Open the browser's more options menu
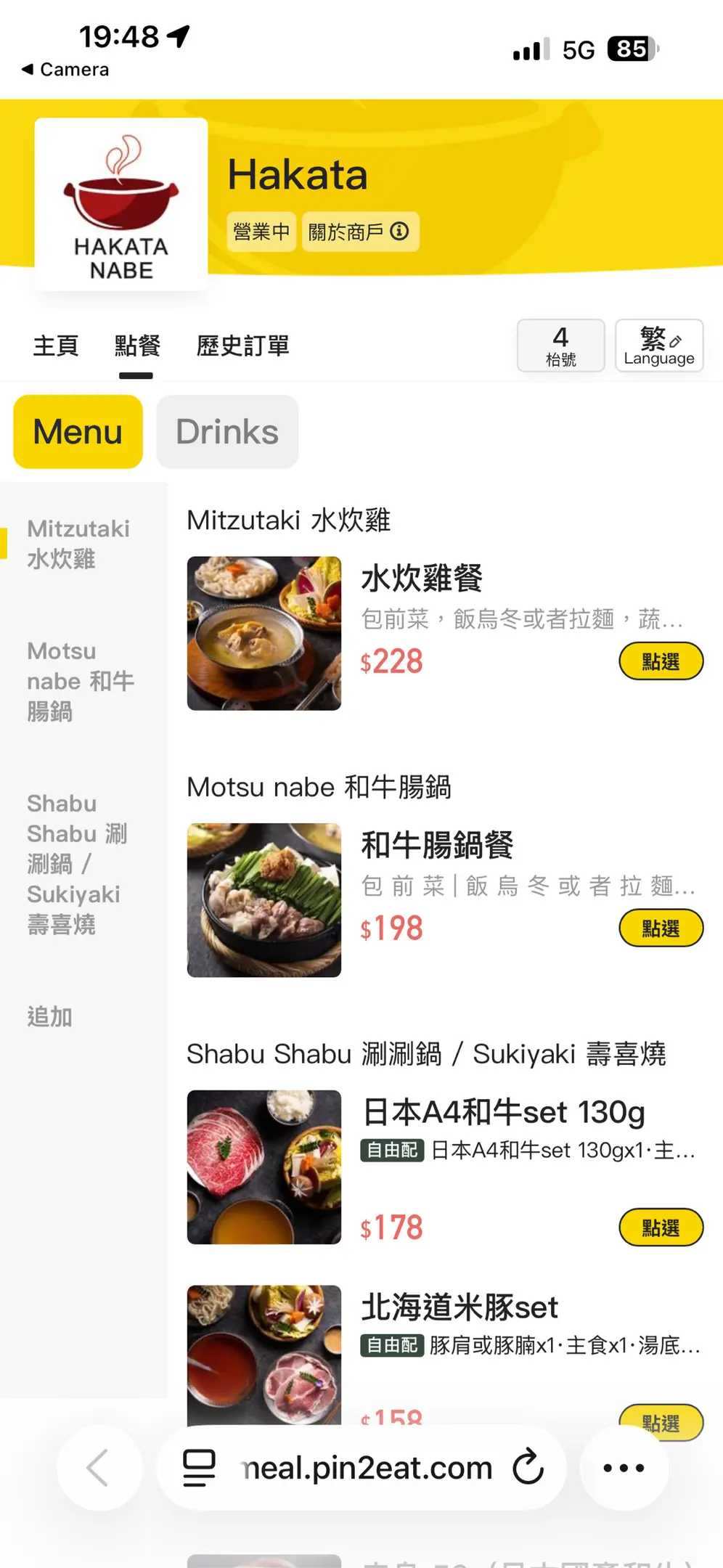Viewport: 723px width, 1568px height. [624, 1468]
